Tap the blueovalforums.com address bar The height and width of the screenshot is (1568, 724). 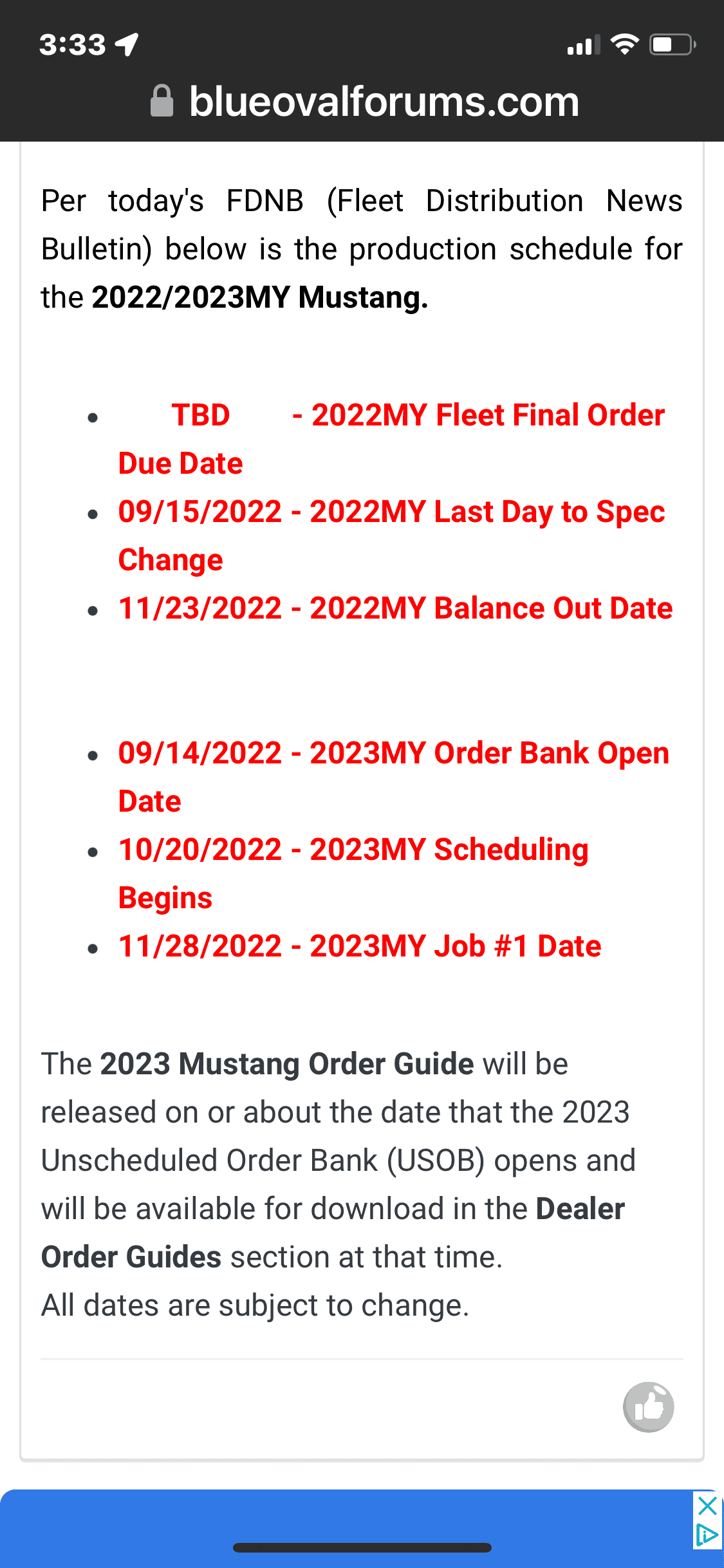[x=364, y=102]
